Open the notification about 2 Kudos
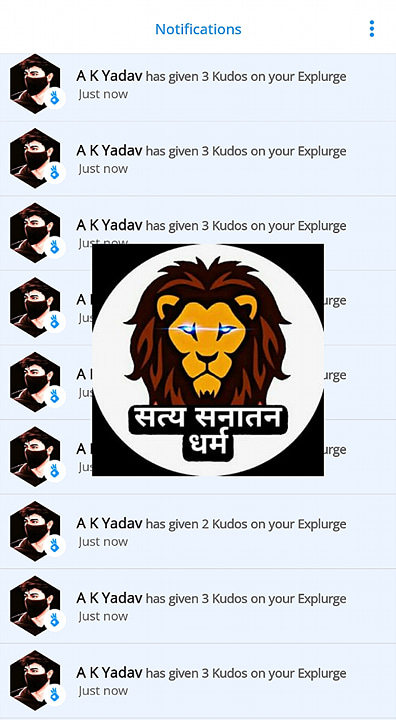Viewport: 396px width, 720px height. pyautogui.click(x=198, y=531)
